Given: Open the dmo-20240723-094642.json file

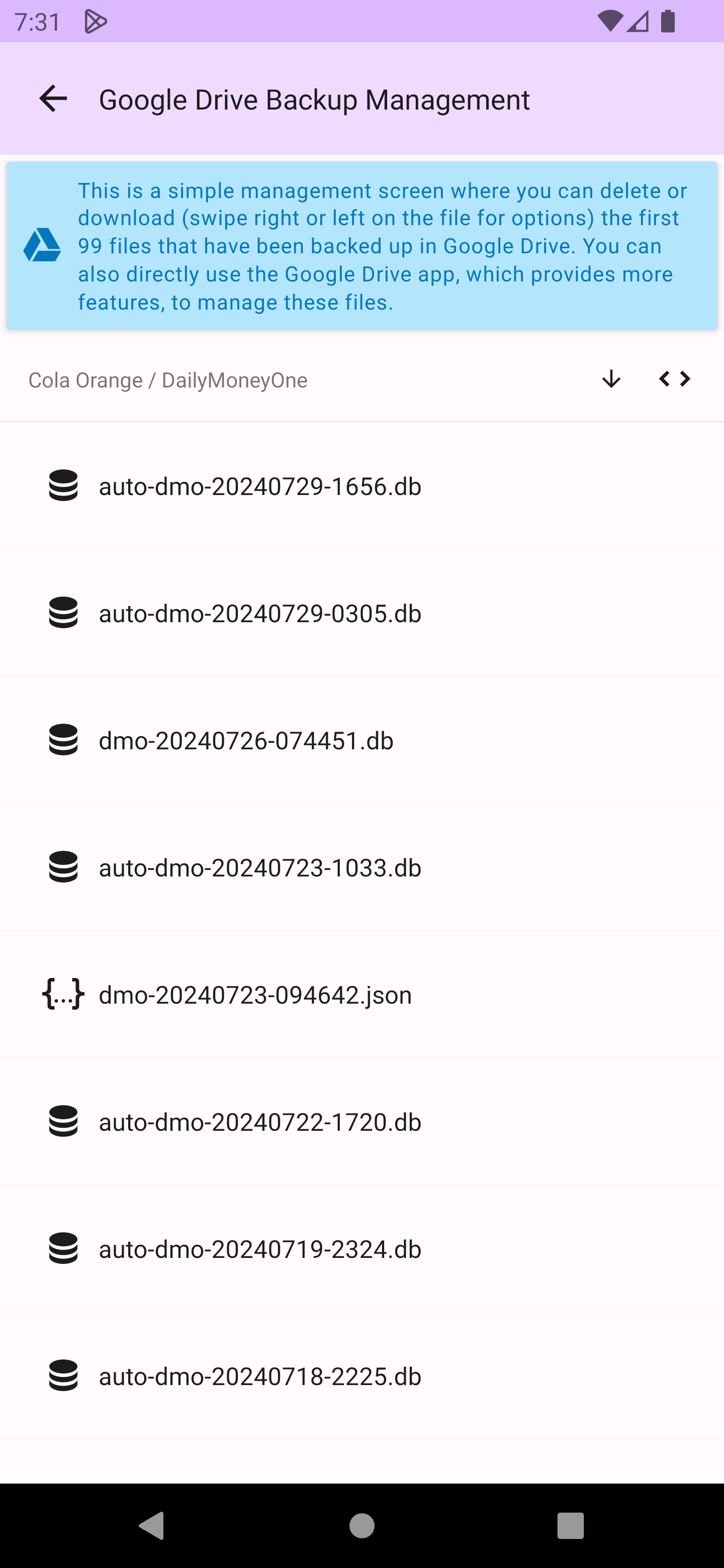Looking at the screenshot, I should pyautogui.click(x=361, y=995).
